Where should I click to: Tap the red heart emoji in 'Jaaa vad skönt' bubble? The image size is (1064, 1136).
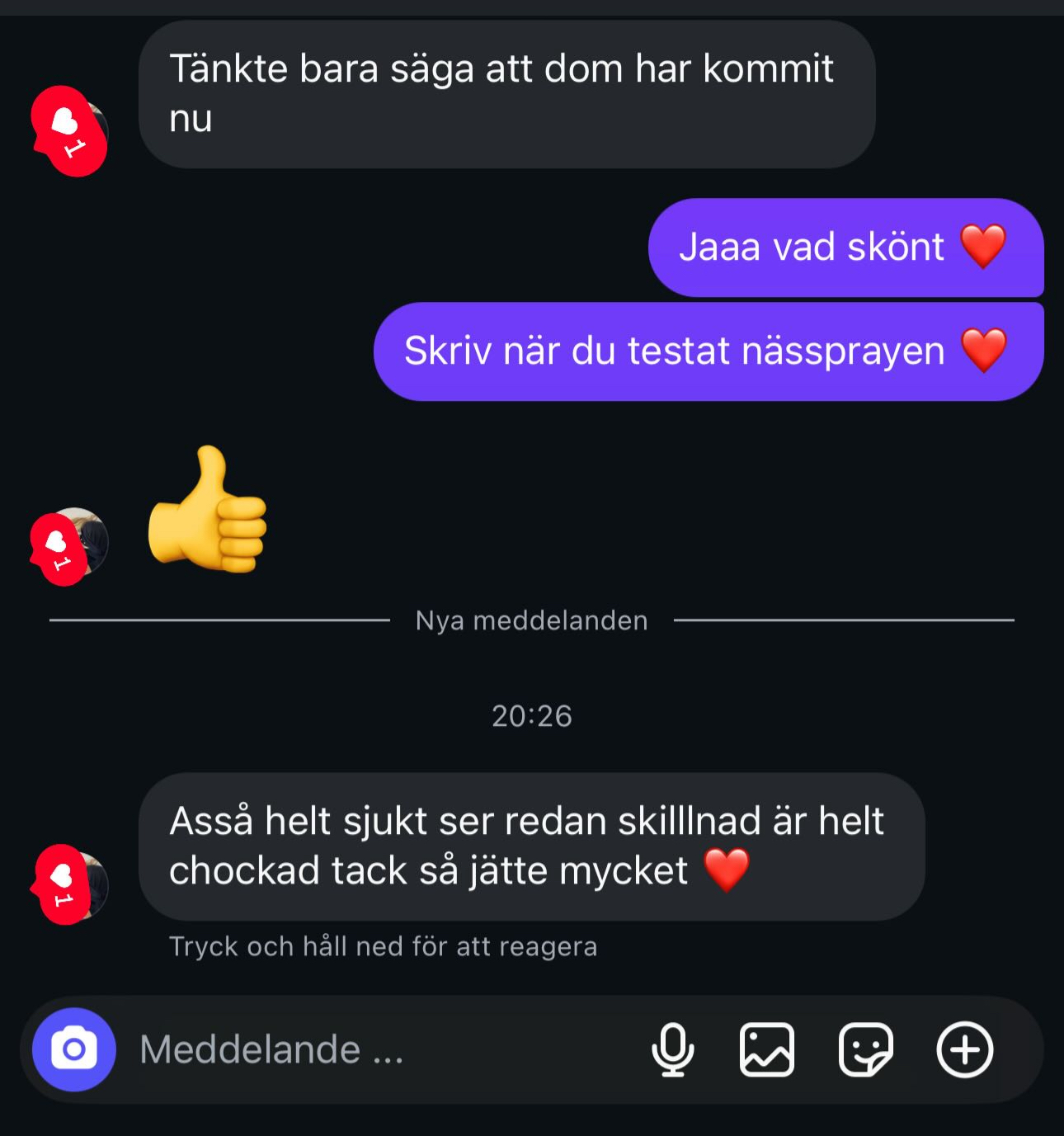(983, 247)
